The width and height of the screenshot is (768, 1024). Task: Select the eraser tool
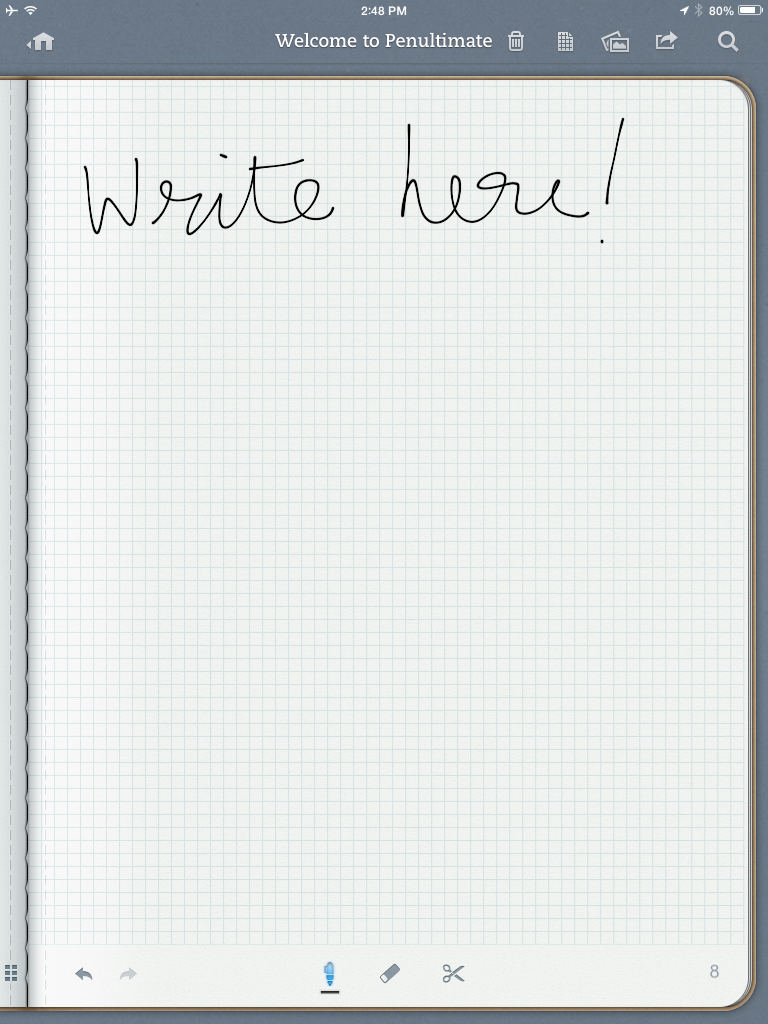[391, 973]
